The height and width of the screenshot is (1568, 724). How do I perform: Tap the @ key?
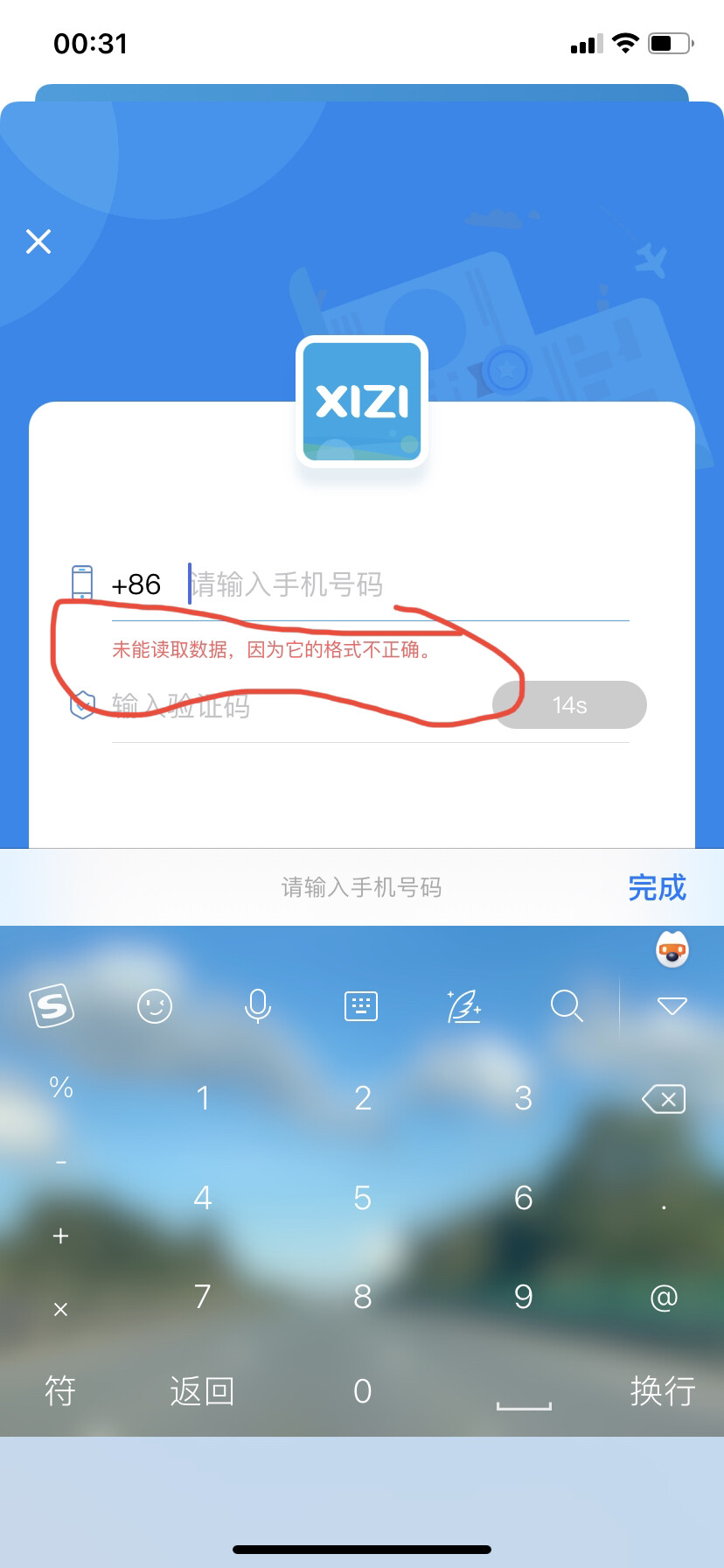[664, 1297]
